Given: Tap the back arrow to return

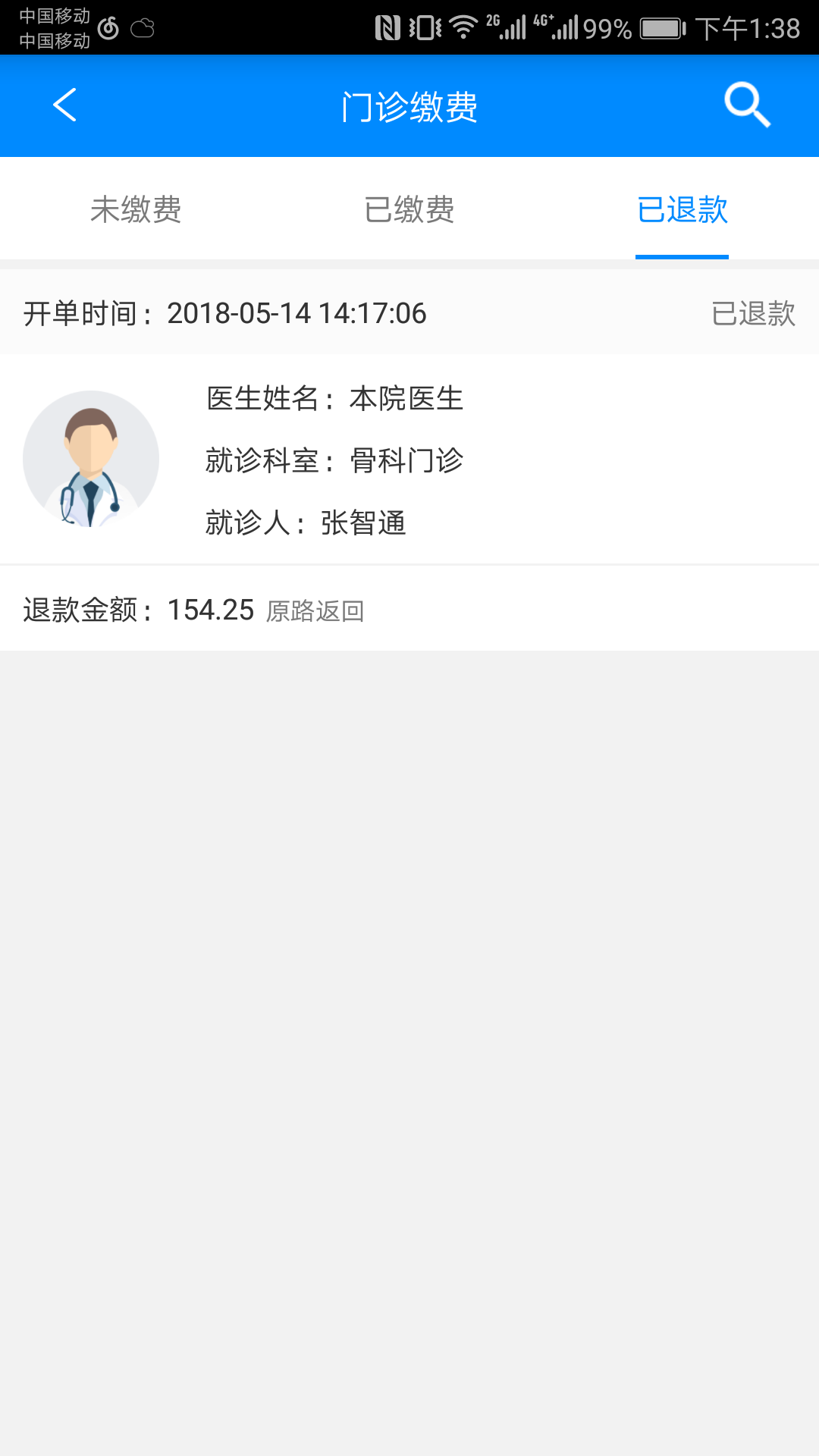Looking at the screenshot, I should click(x=64, y=105).
